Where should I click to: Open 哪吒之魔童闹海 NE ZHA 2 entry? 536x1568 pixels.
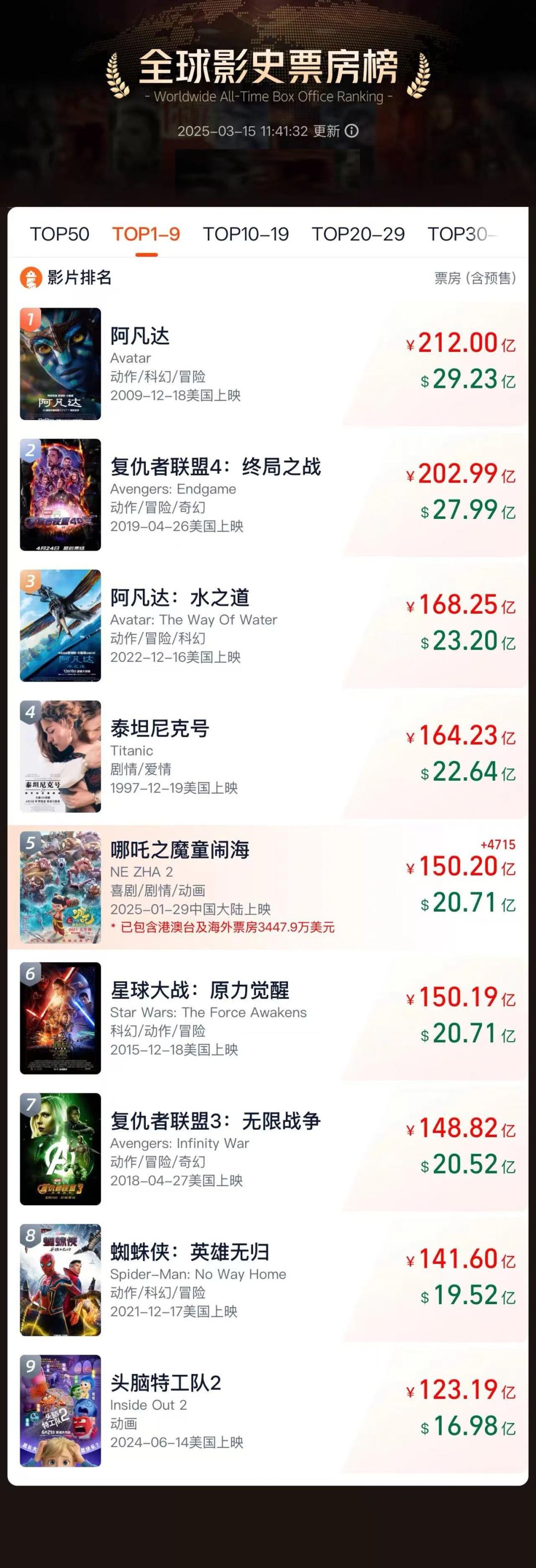[268, 887]
